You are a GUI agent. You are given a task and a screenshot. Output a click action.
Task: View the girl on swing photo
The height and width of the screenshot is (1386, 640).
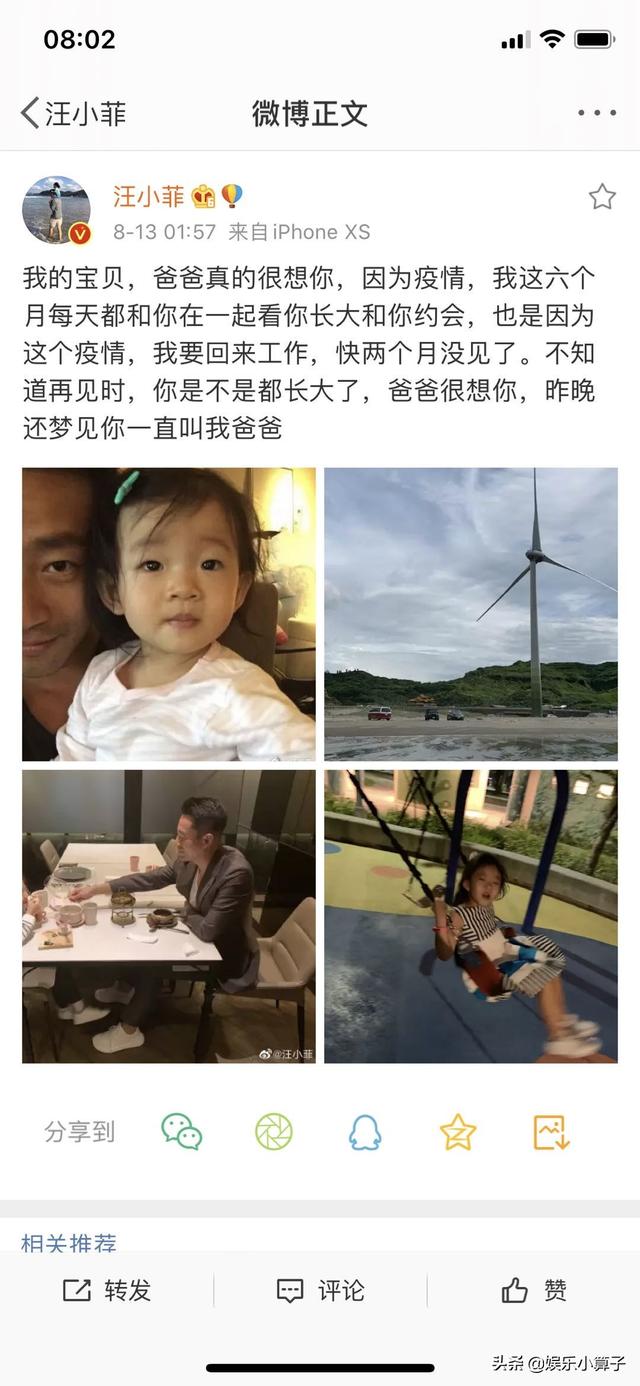(x=471, y=916)
